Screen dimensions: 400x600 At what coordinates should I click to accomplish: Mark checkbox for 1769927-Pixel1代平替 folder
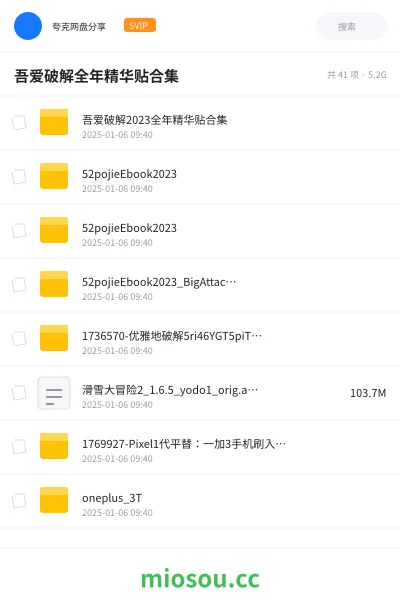click(x=19, y=447)
